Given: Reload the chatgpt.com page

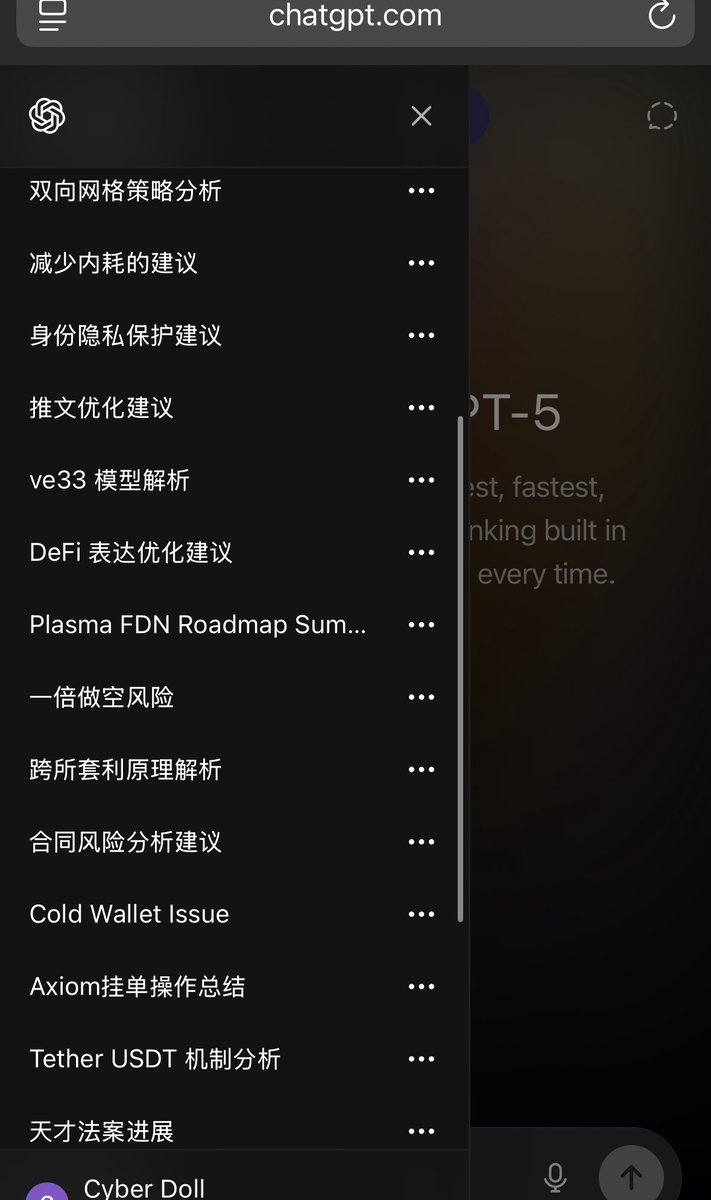Looking at the screenshot, I should (x=661, y=15).
